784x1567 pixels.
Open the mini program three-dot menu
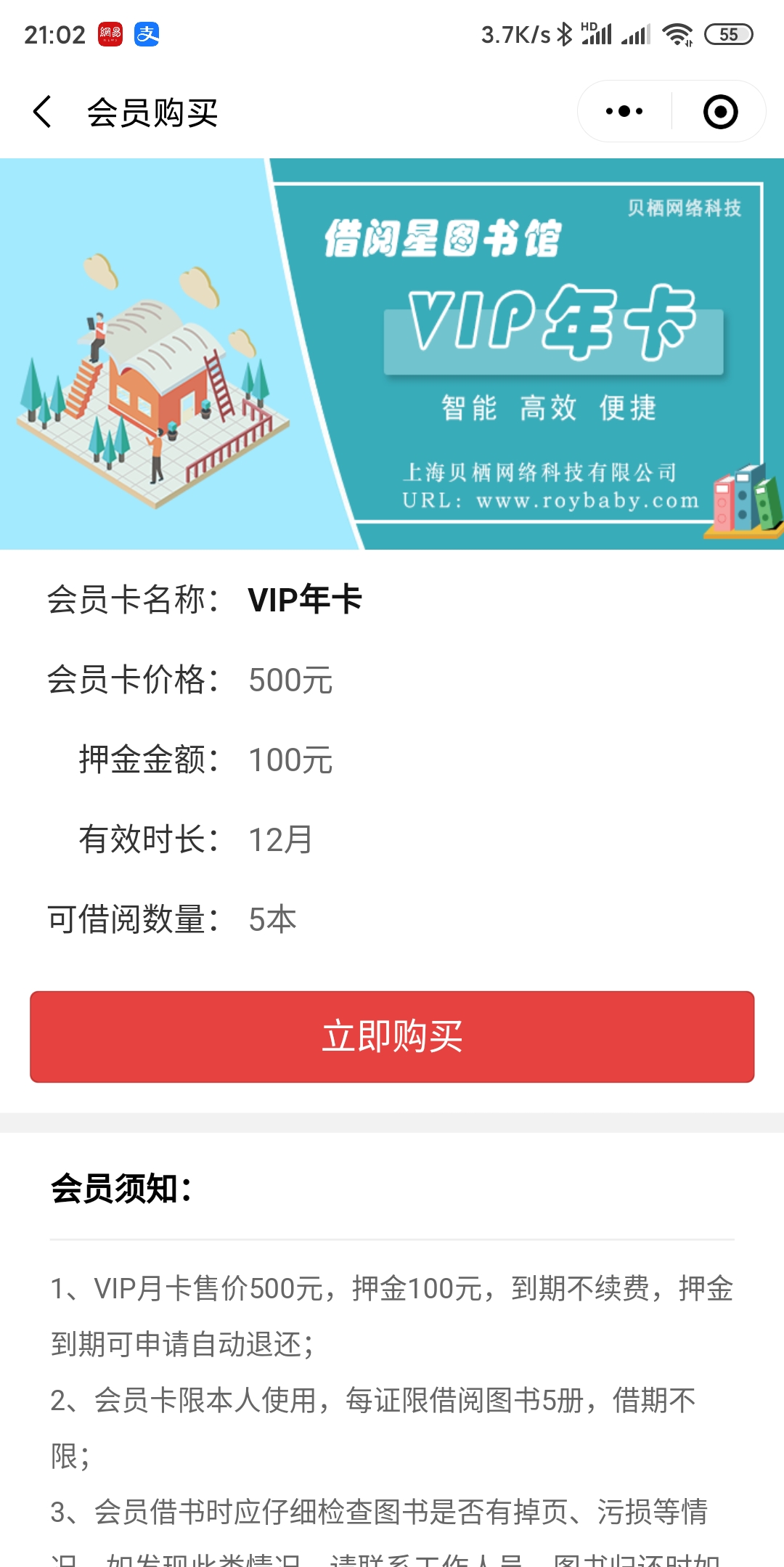click(x=624, y=112)
